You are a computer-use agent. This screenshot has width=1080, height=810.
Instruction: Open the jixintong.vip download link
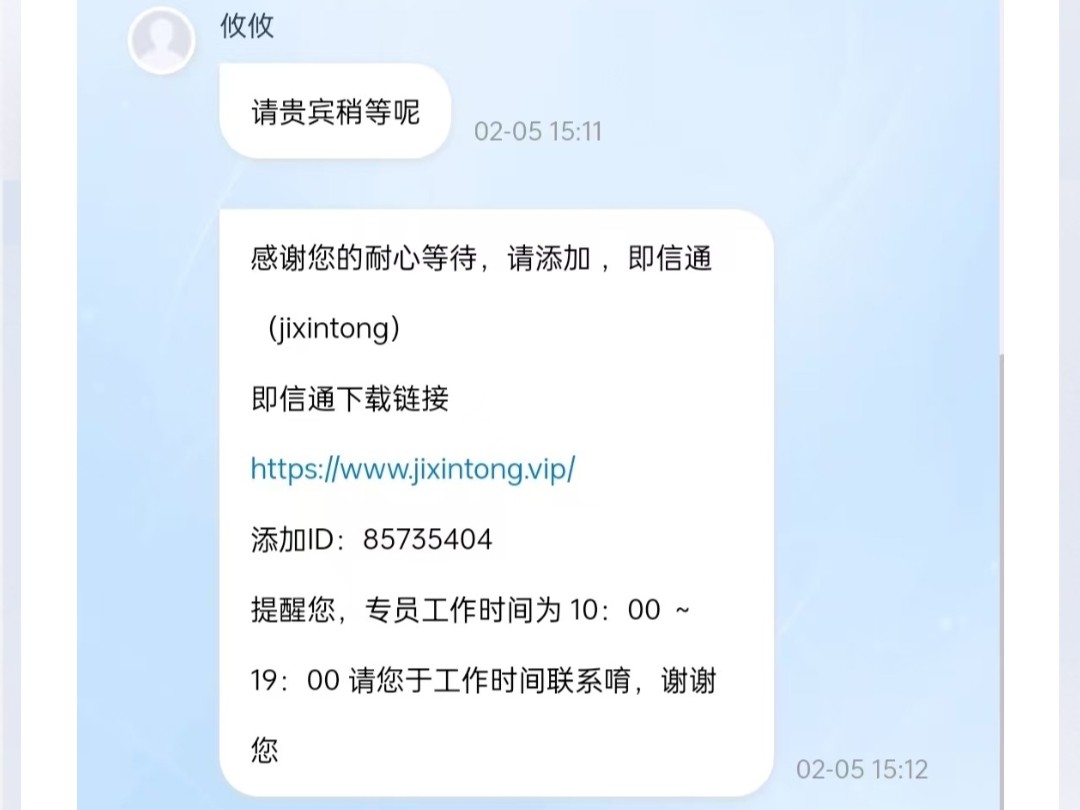[x=413, y=469]
